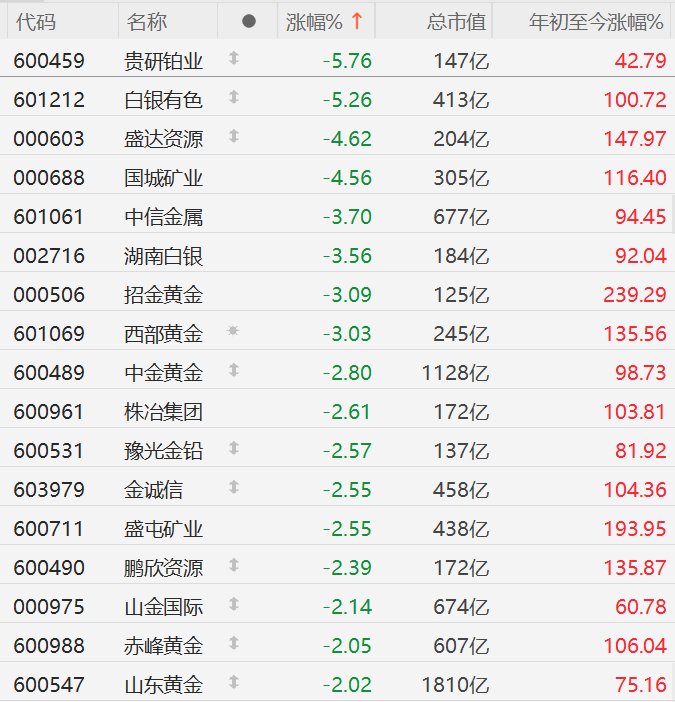Open the 贵研铂业 stock row
Image resolution: width=675 pixels, height=702 pixels.
[x=164, y=61]
